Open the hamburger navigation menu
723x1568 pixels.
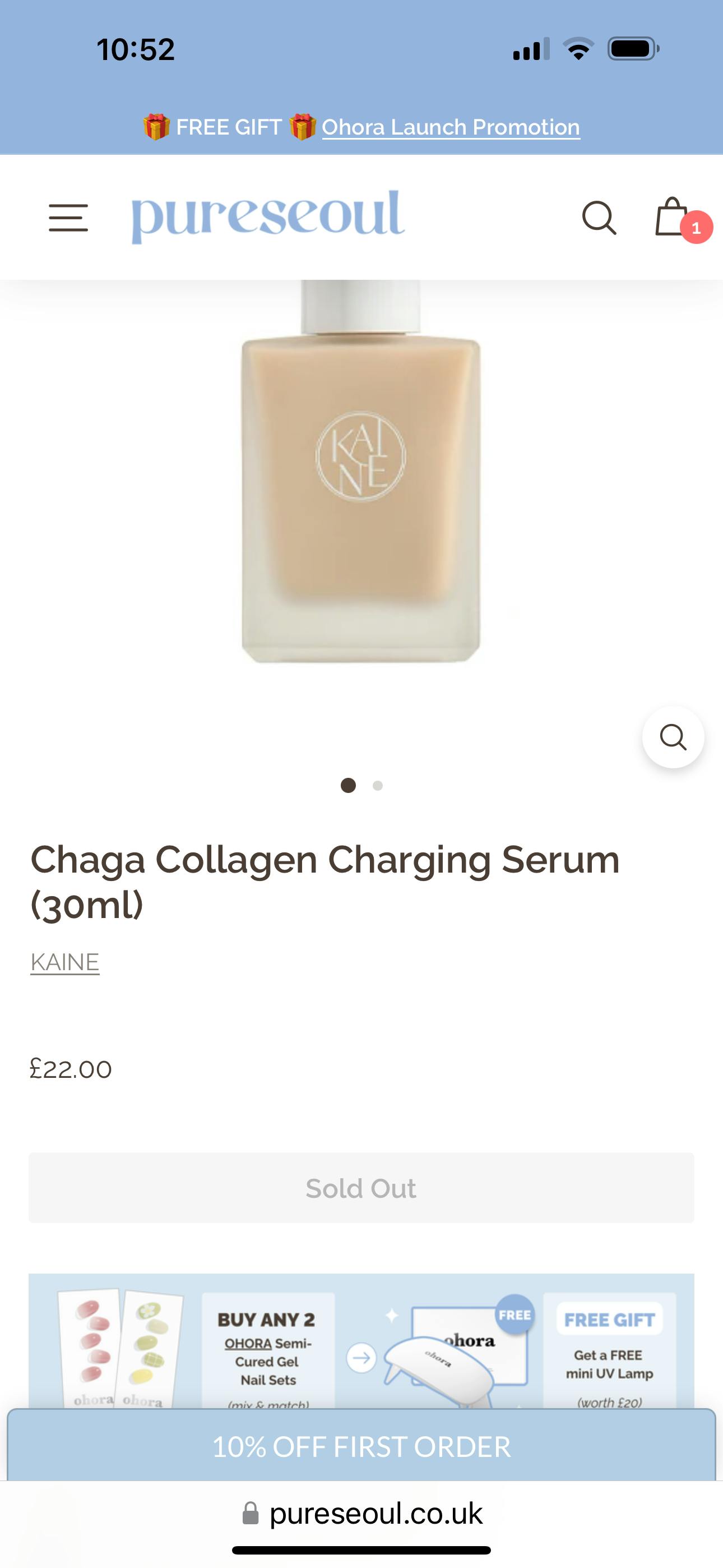coord(68,218)
